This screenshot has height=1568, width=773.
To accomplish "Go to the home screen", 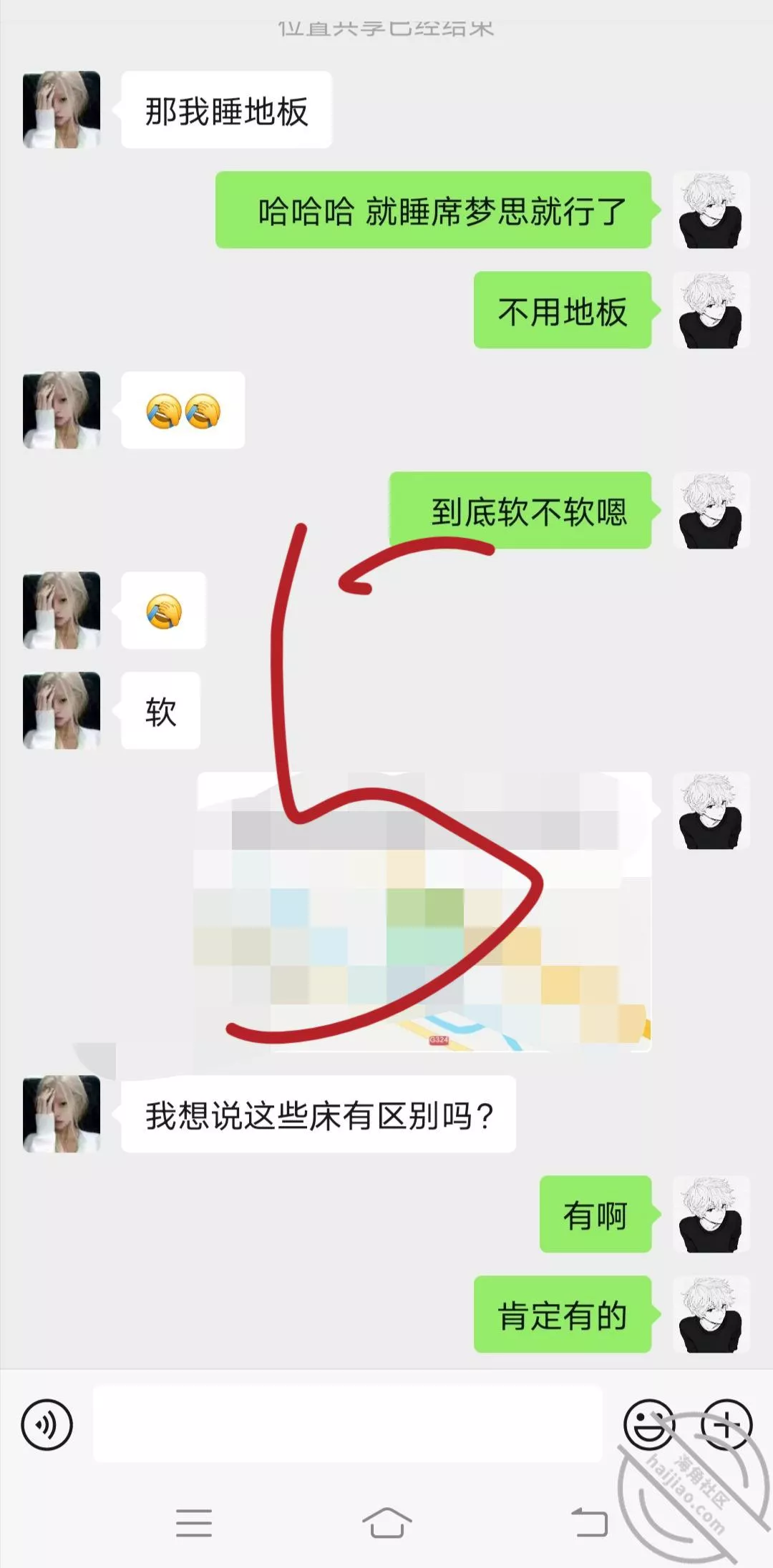I will click(x=386, y=1522).
